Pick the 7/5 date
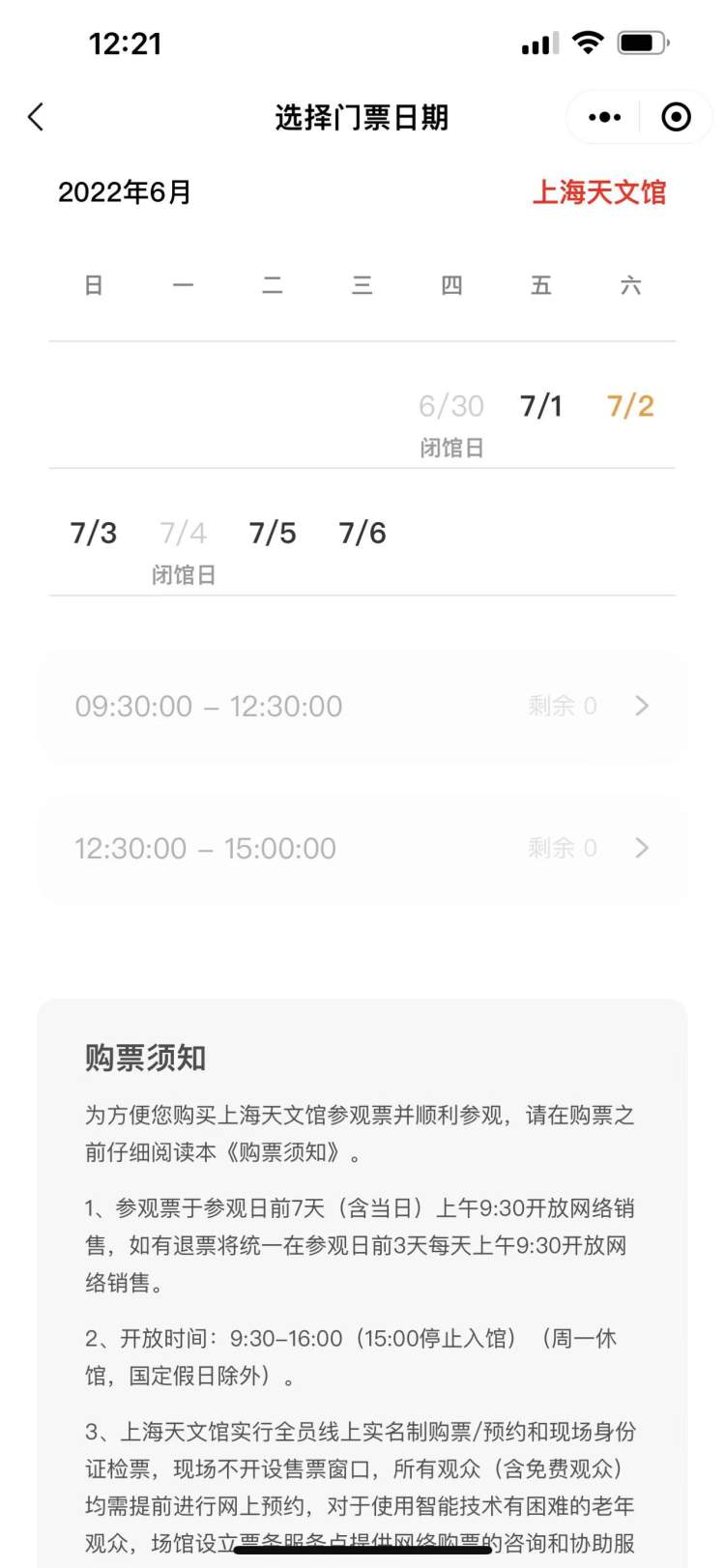 [x=273, y=533]
